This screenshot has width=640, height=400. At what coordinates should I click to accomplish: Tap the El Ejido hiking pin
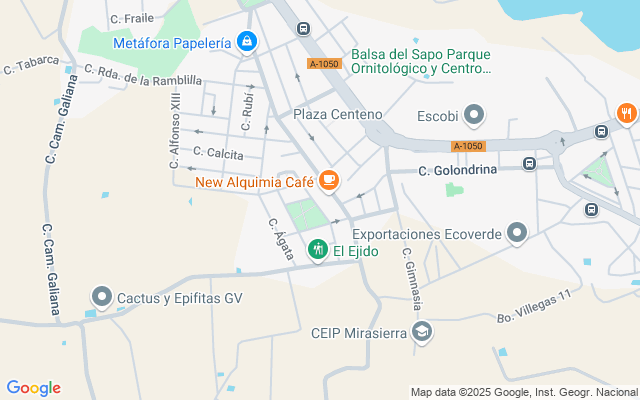(318, 250)
